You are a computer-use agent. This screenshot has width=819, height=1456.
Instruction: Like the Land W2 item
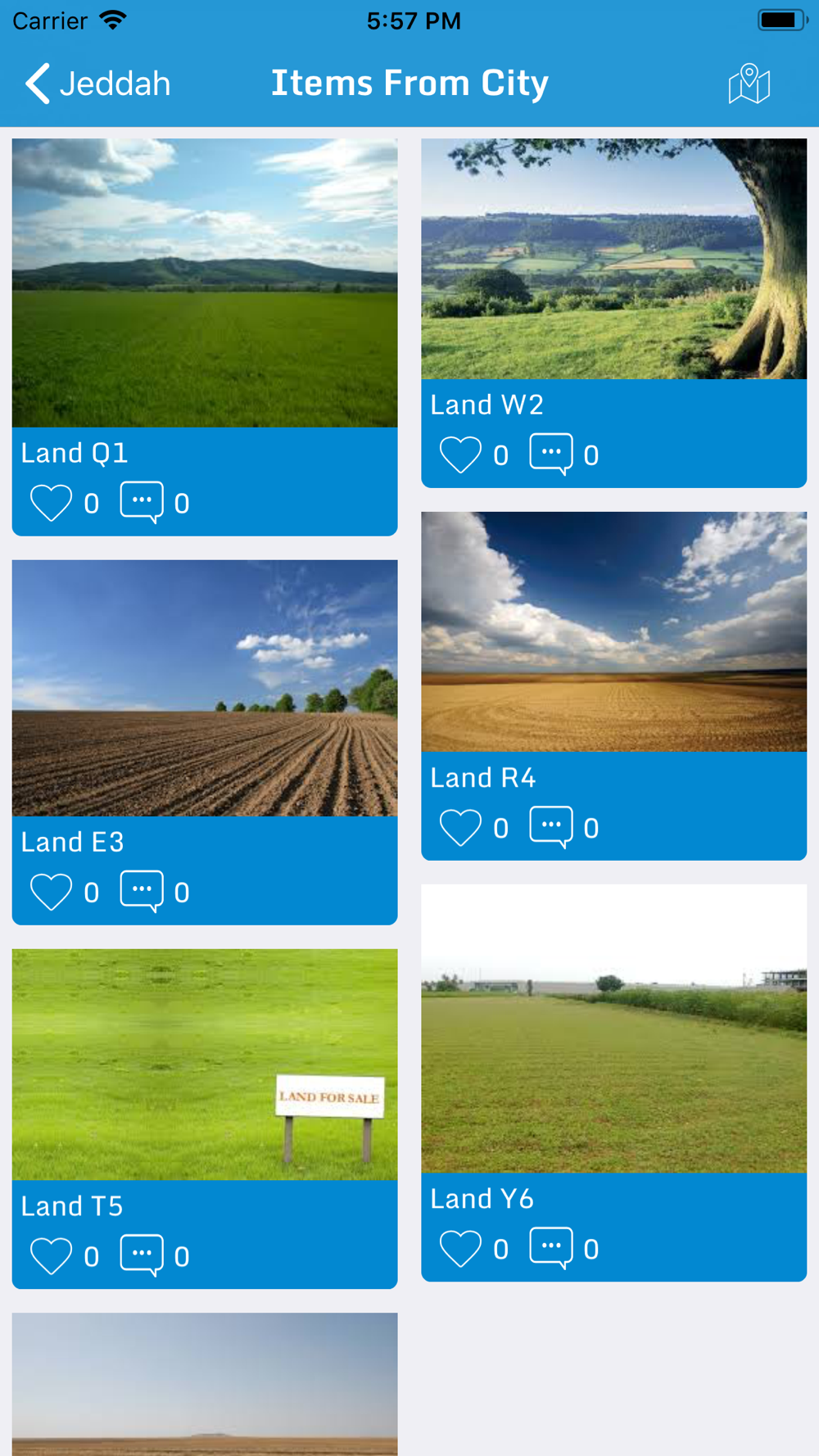460,454
